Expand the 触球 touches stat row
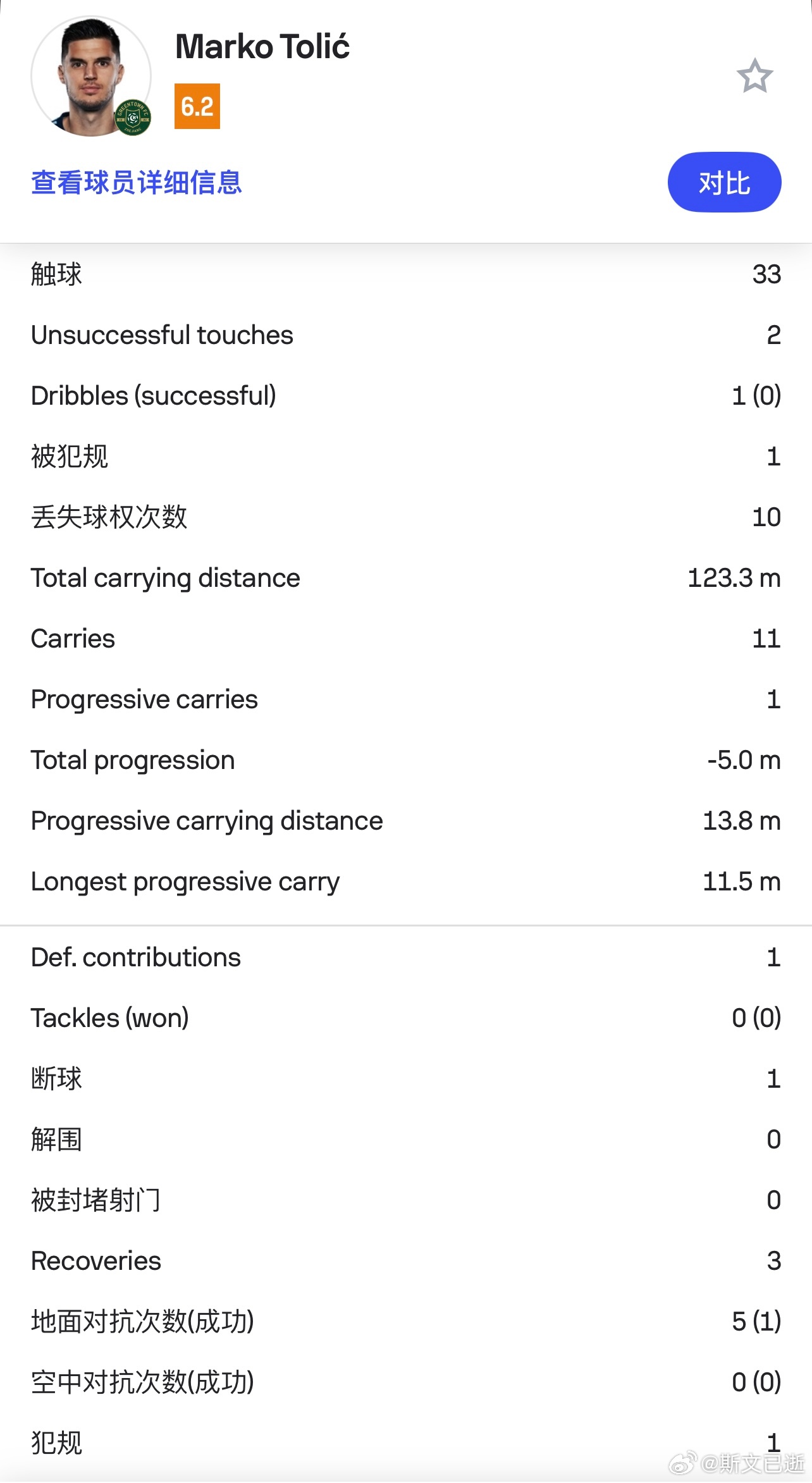Viewport: 812px width, 1483px height. pyautogui.click(x=405, y=275)
